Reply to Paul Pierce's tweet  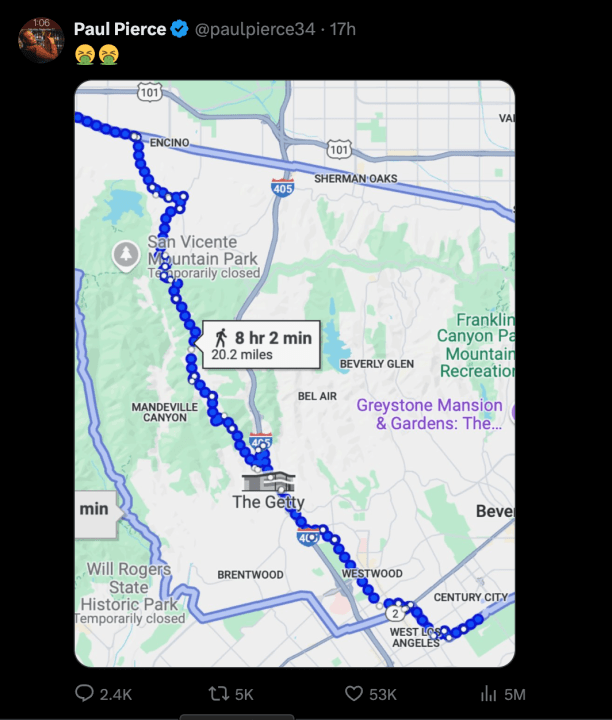85,693
